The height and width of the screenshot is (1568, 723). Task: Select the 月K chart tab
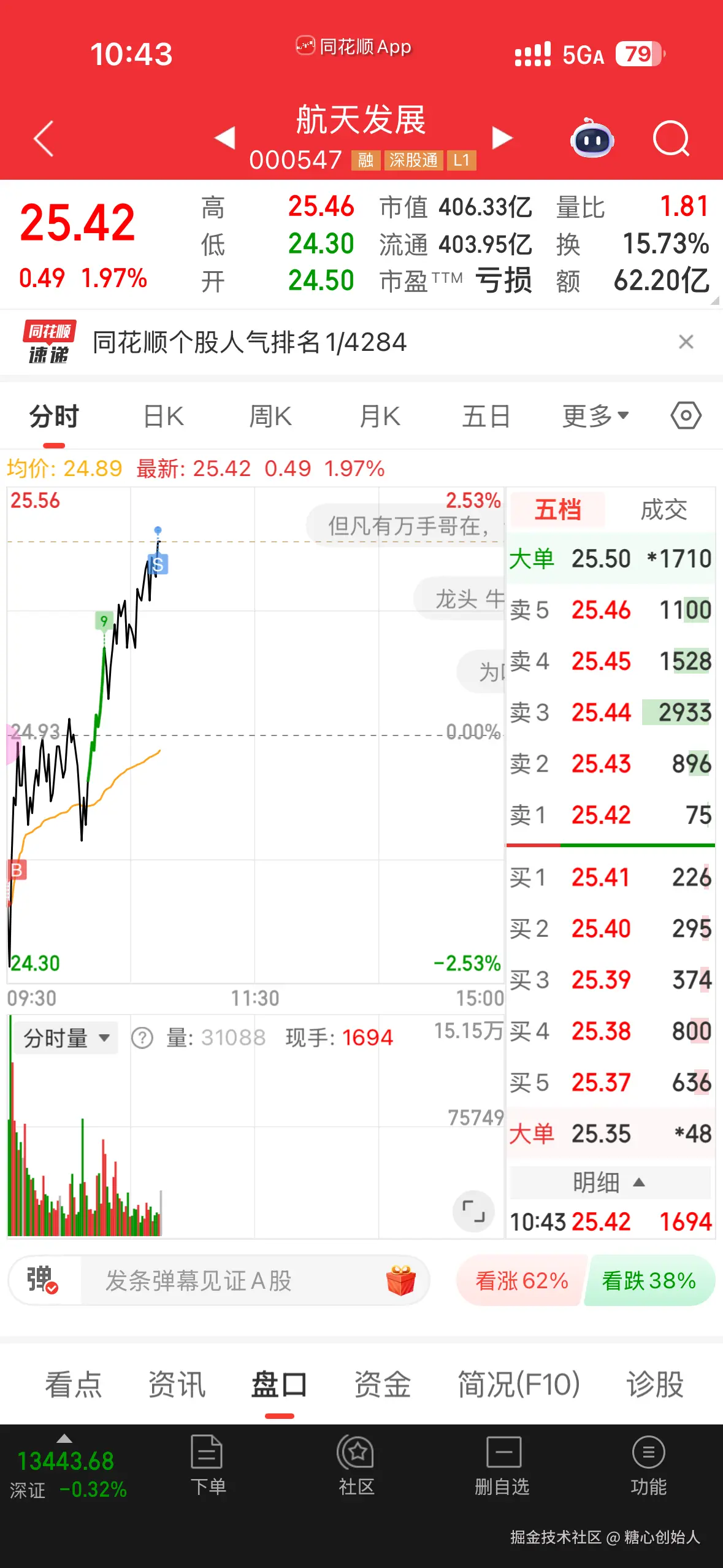(380, 417)
